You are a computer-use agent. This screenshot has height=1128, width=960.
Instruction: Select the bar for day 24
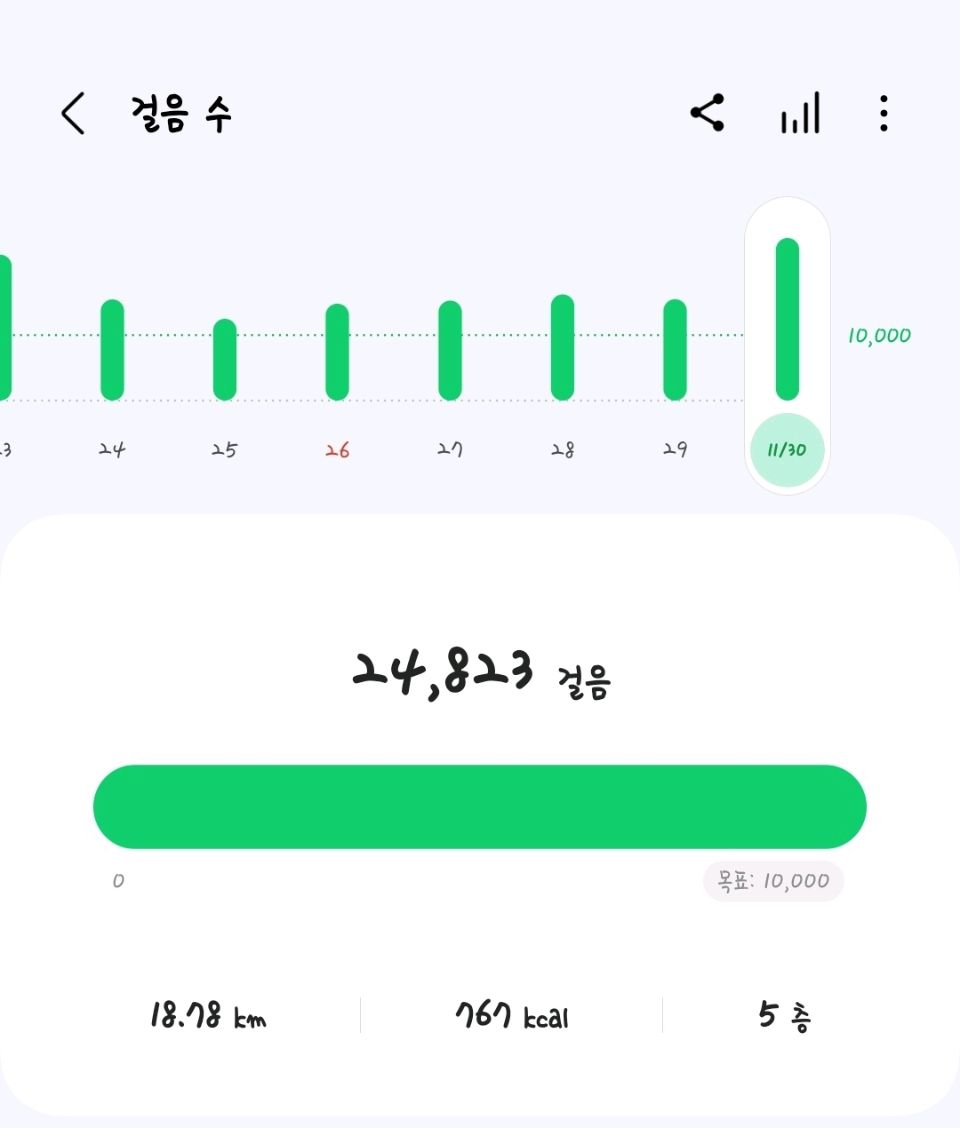click(x=112, y=350)
